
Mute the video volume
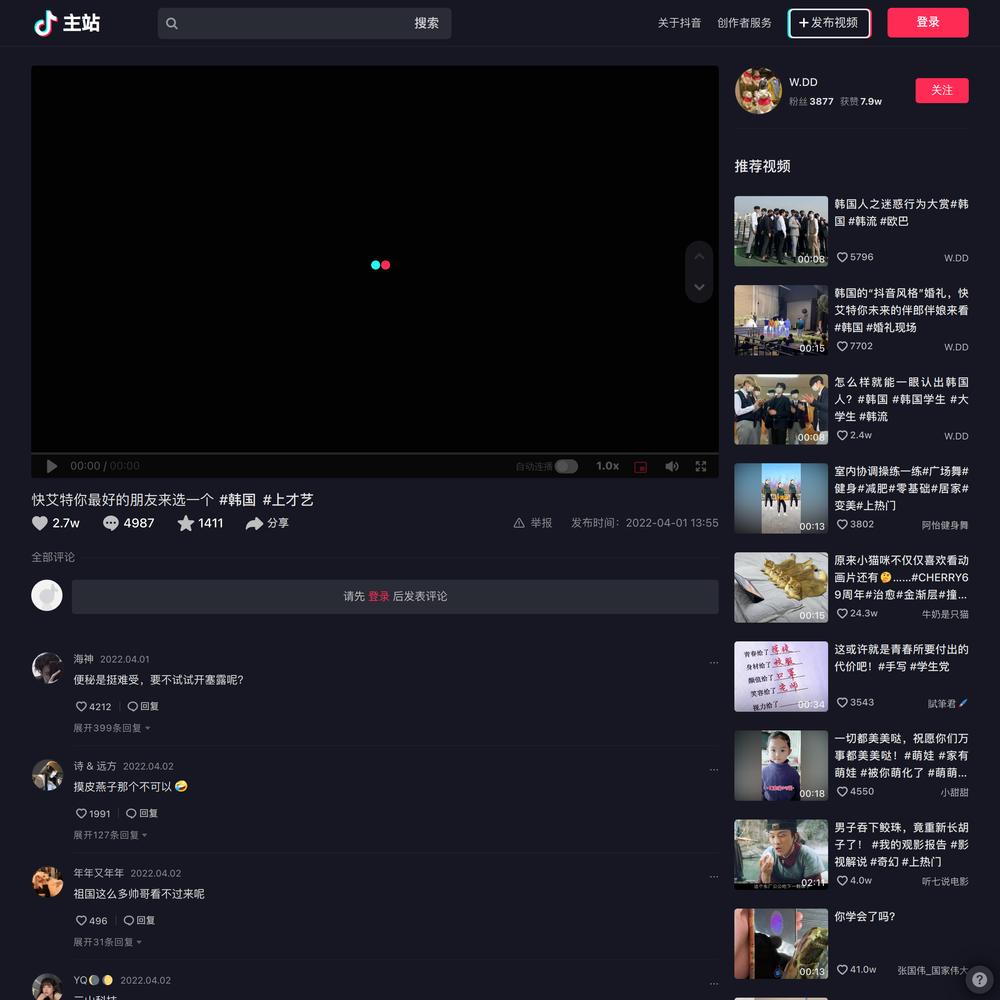pyautogui.click(x=671, y=466)
